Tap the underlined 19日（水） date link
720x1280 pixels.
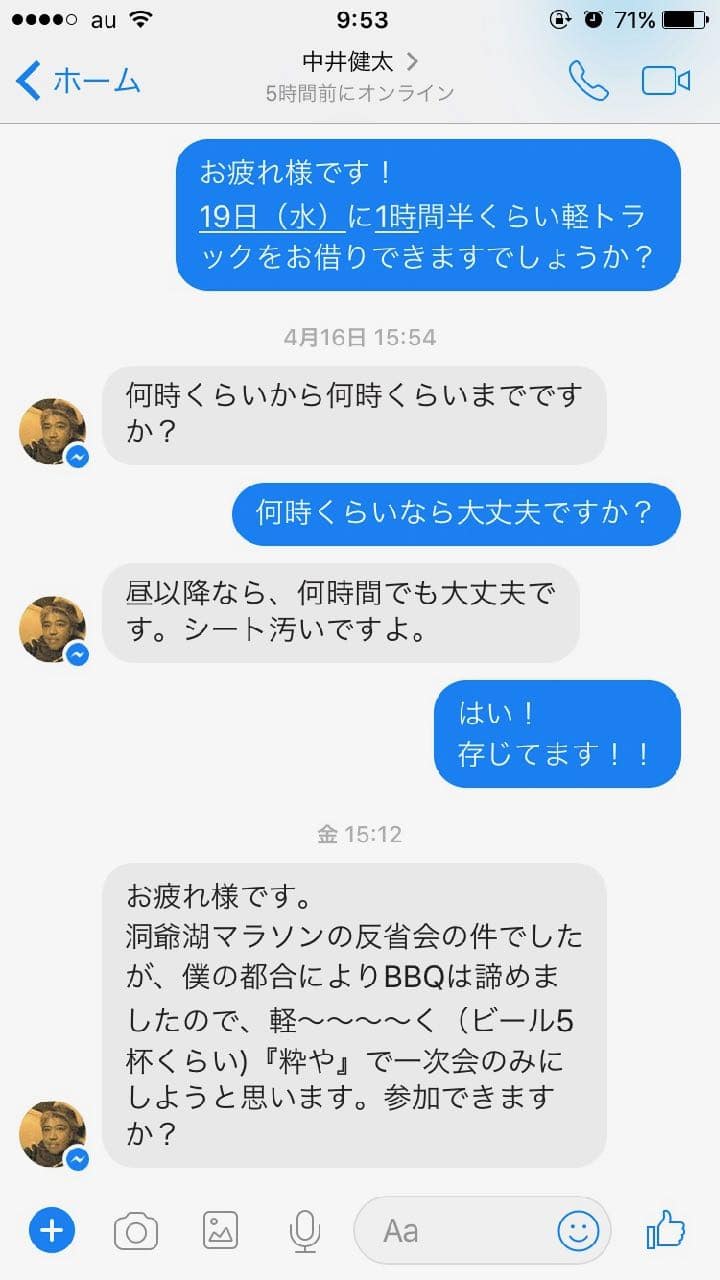(x=271, y=215)
